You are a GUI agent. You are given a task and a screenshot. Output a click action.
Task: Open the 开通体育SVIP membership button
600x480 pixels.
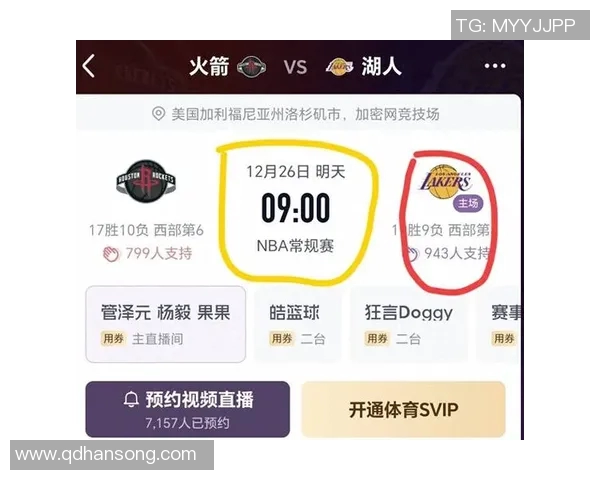coord(403,409)
